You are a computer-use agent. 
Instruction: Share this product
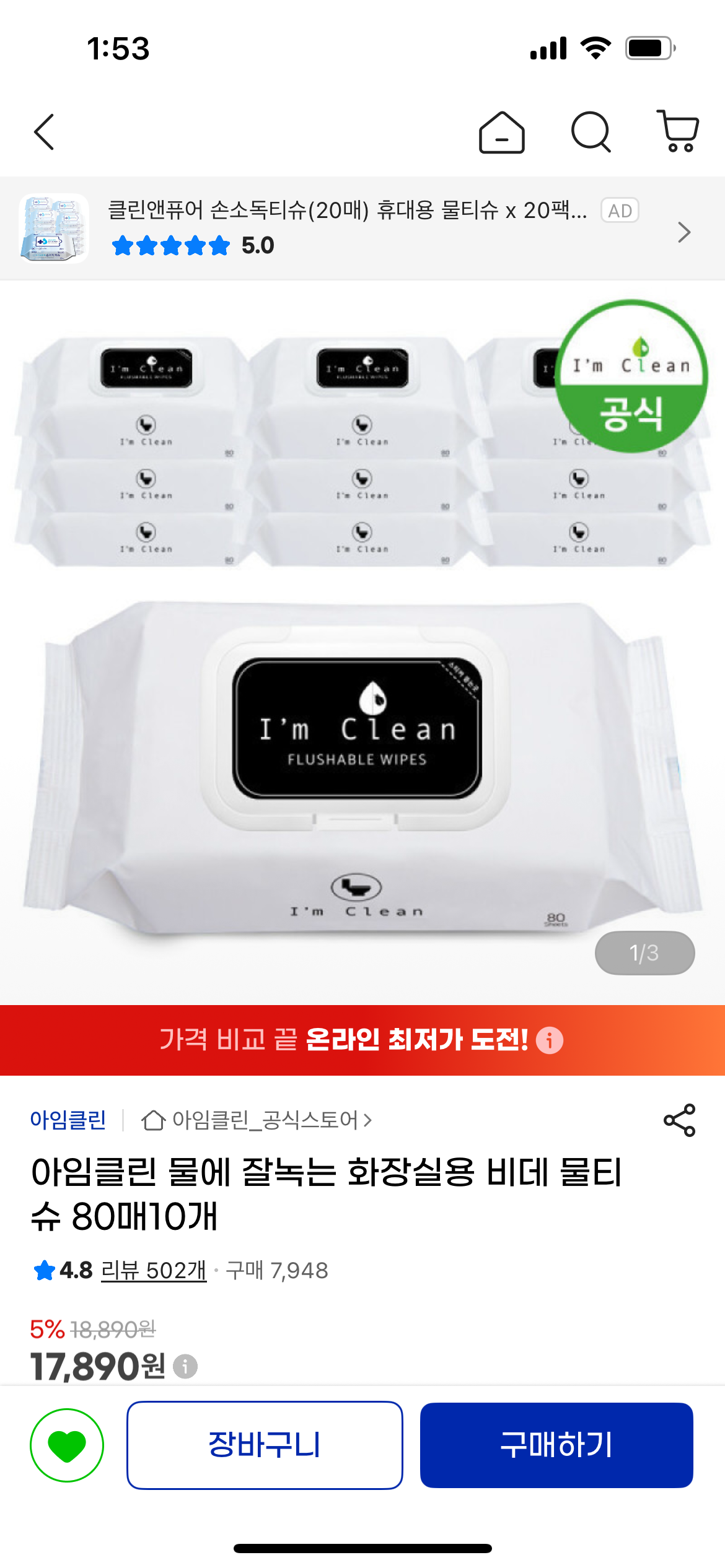(679, 1120)
